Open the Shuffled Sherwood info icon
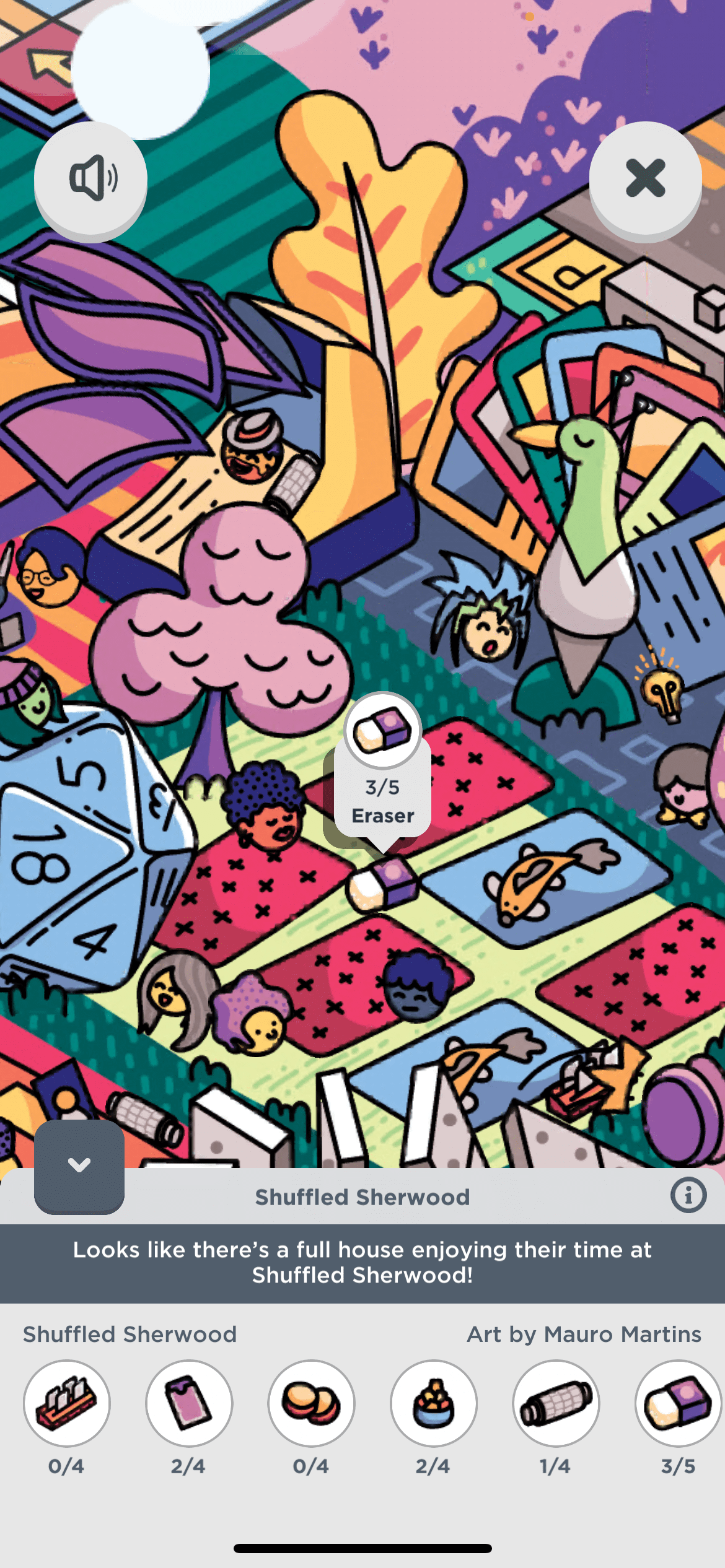The height and width of the screenshot is (1568, 725). [688, 1195]
